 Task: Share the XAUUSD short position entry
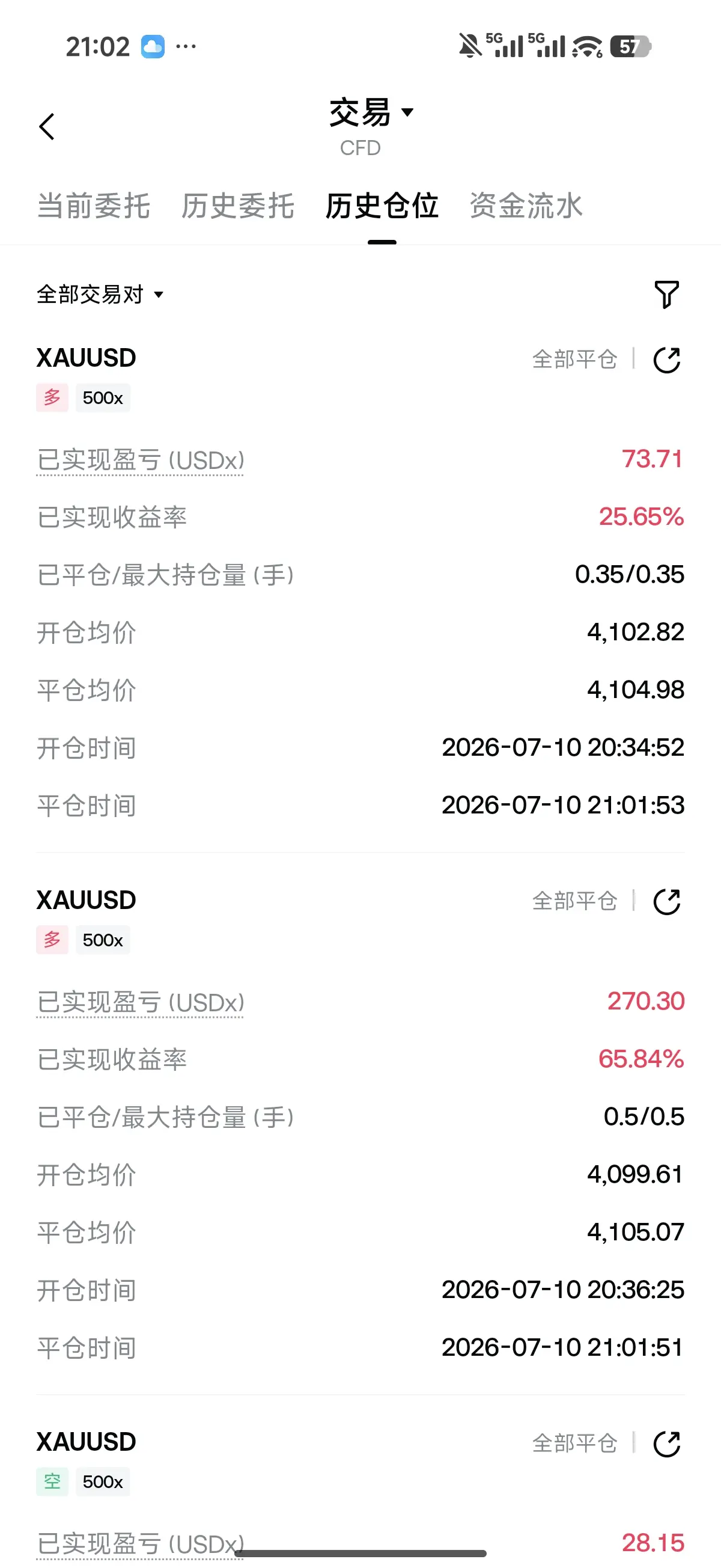(667, 1443)
